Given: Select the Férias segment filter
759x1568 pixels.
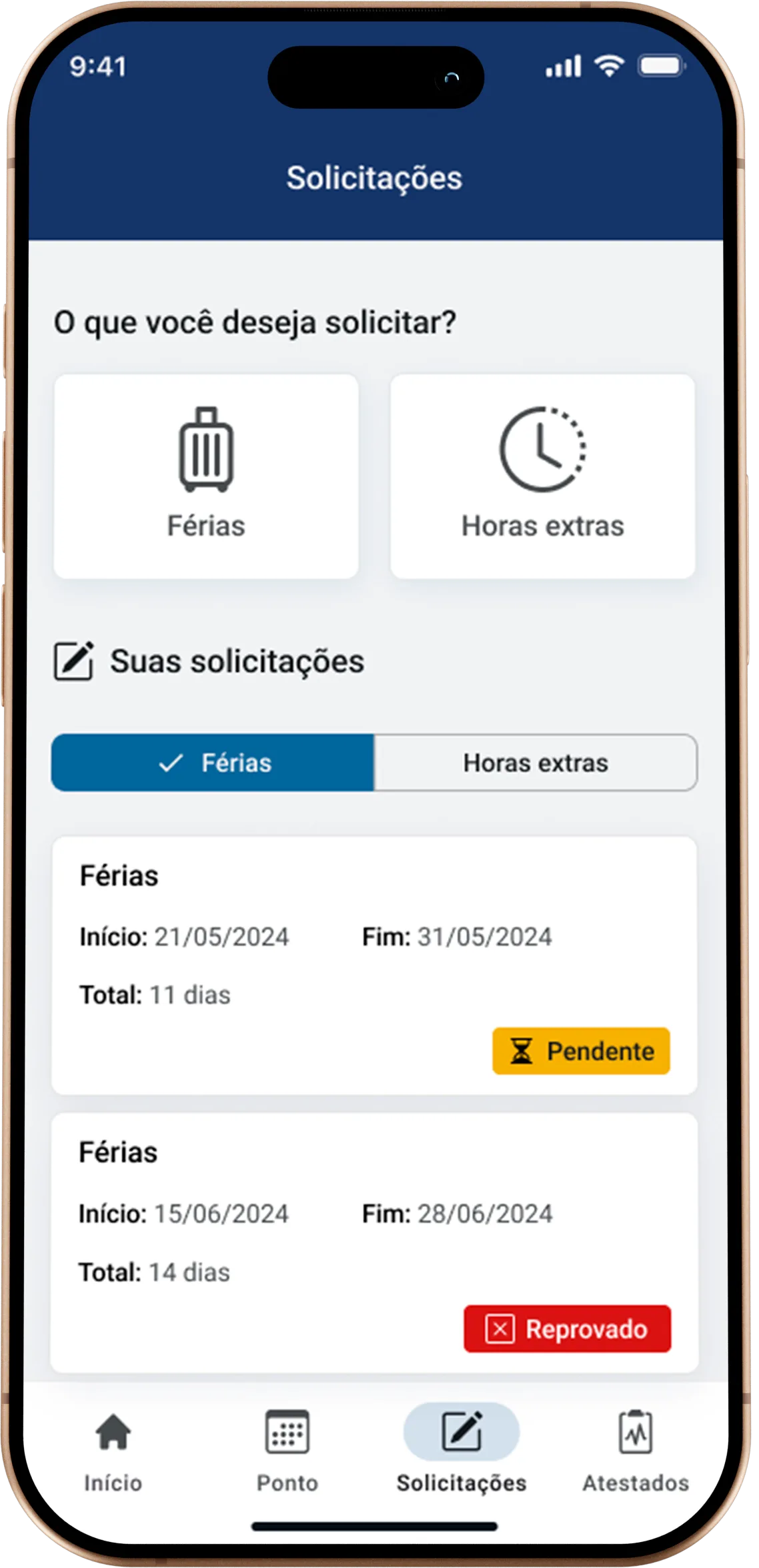Looking at the screenshot, I should (x=213, y=763).
